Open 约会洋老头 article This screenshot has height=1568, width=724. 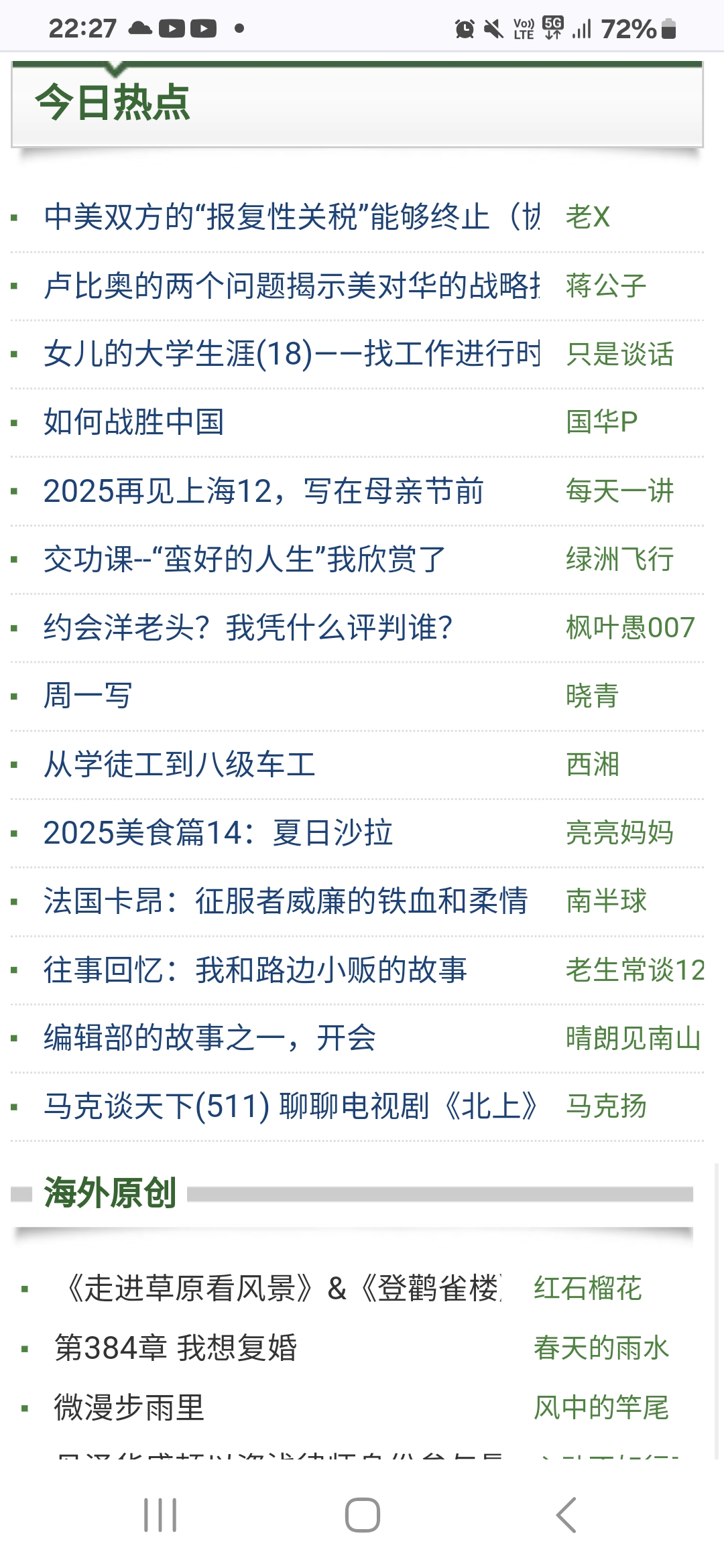248,628
